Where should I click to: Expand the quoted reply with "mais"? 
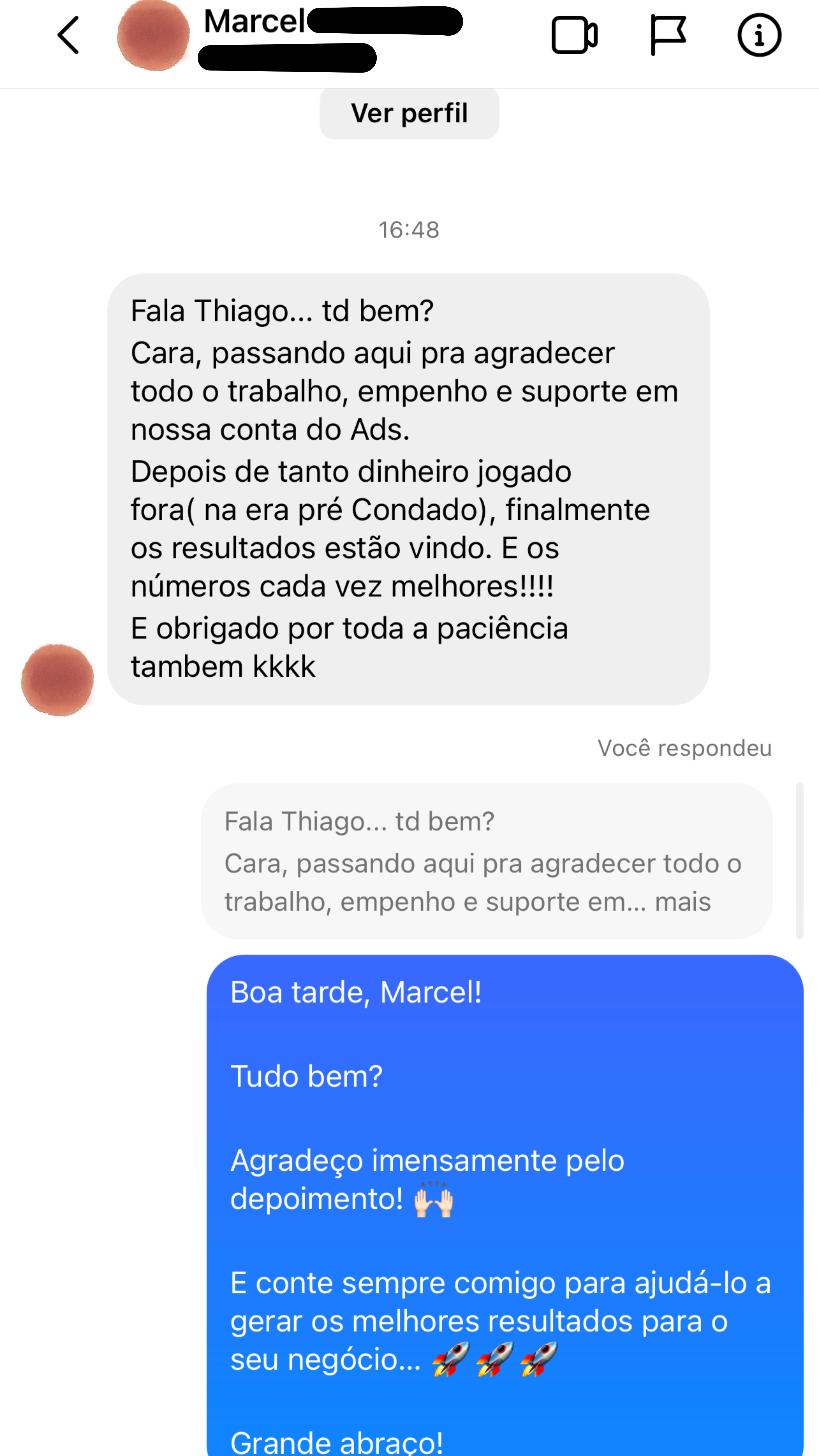(x=683, y=901)
